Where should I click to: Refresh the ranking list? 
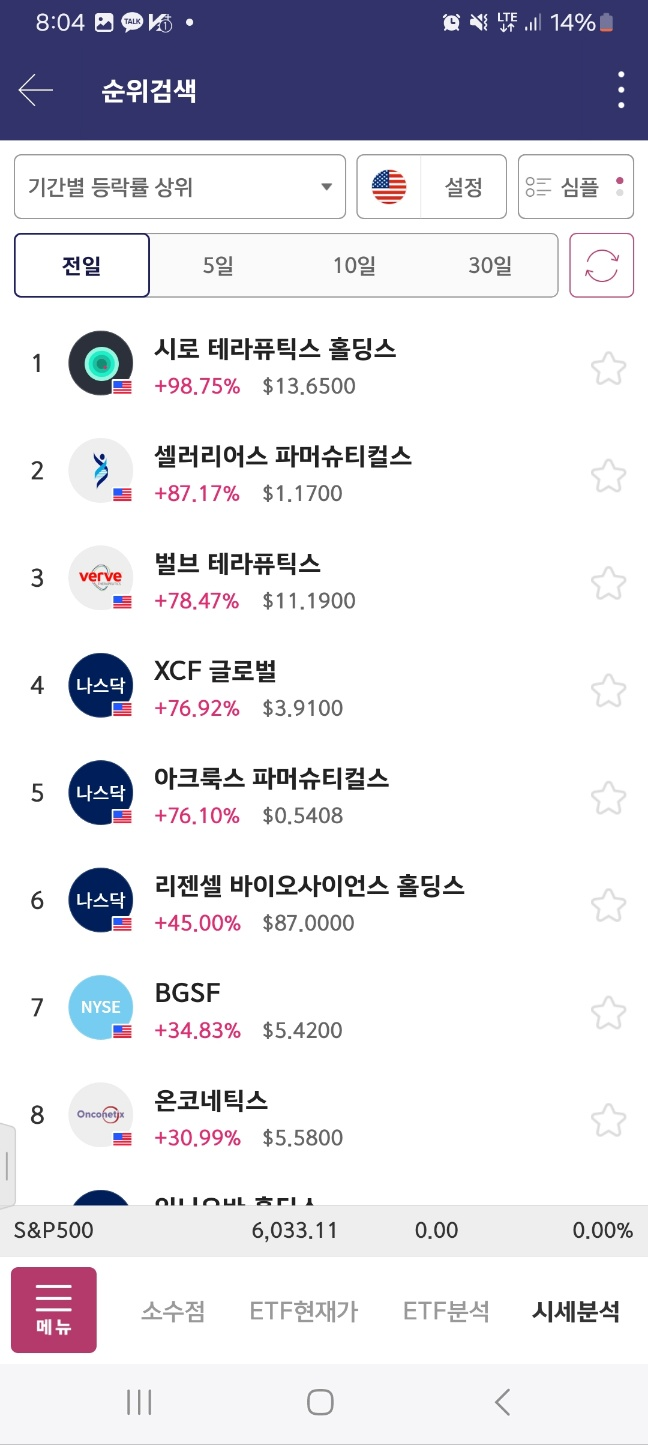click(x=602, y=266)
